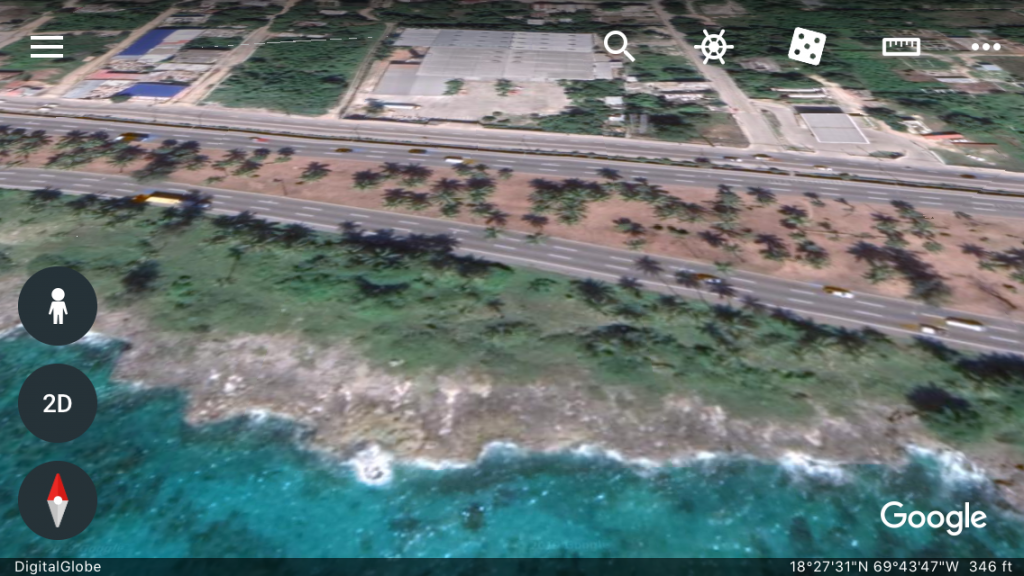1024x576 pixels.
Task: Open the hamburger menu
Action: [x=47, y=47]
